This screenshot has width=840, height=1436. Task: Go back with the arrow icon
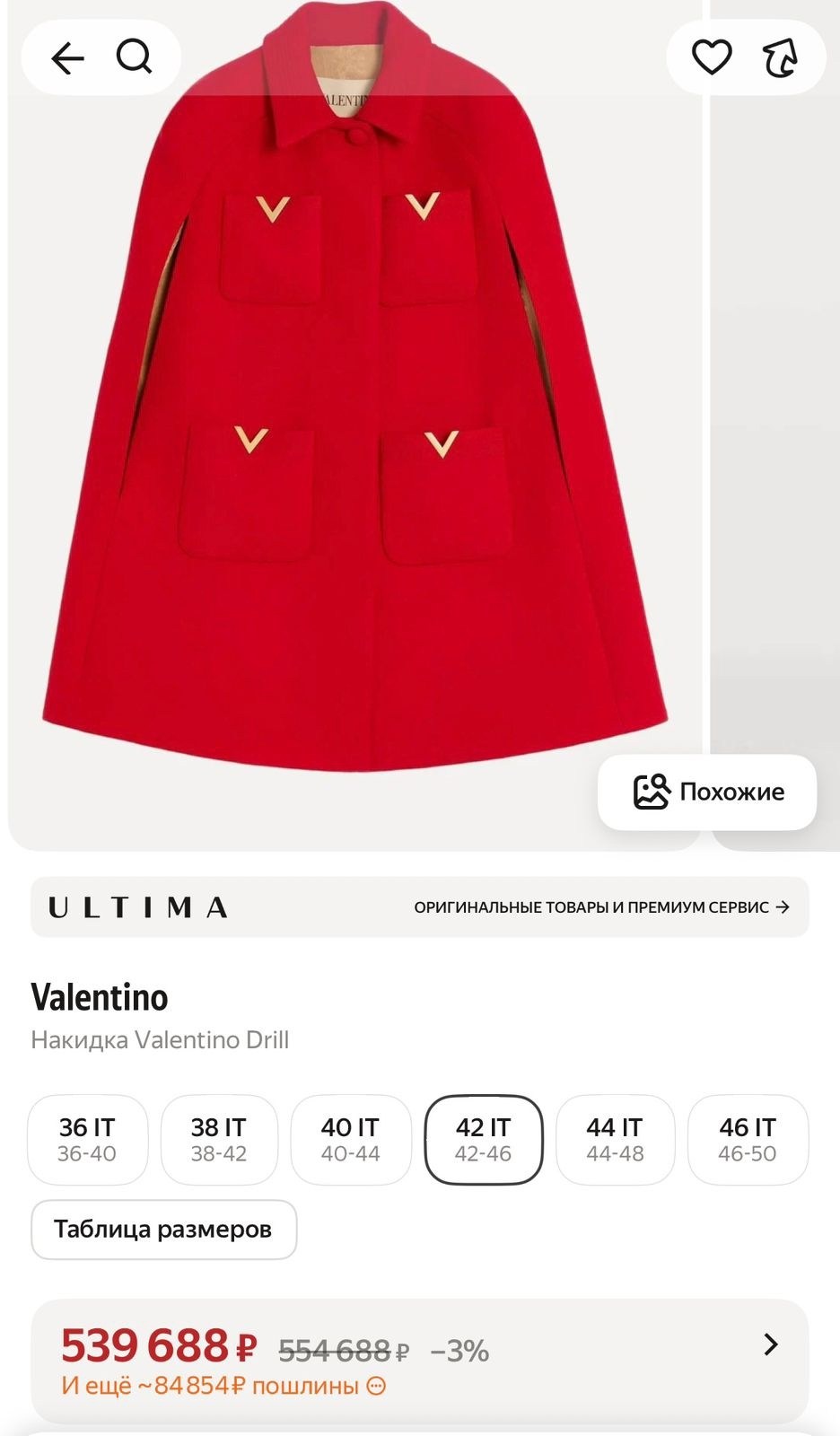click(67, 59)
